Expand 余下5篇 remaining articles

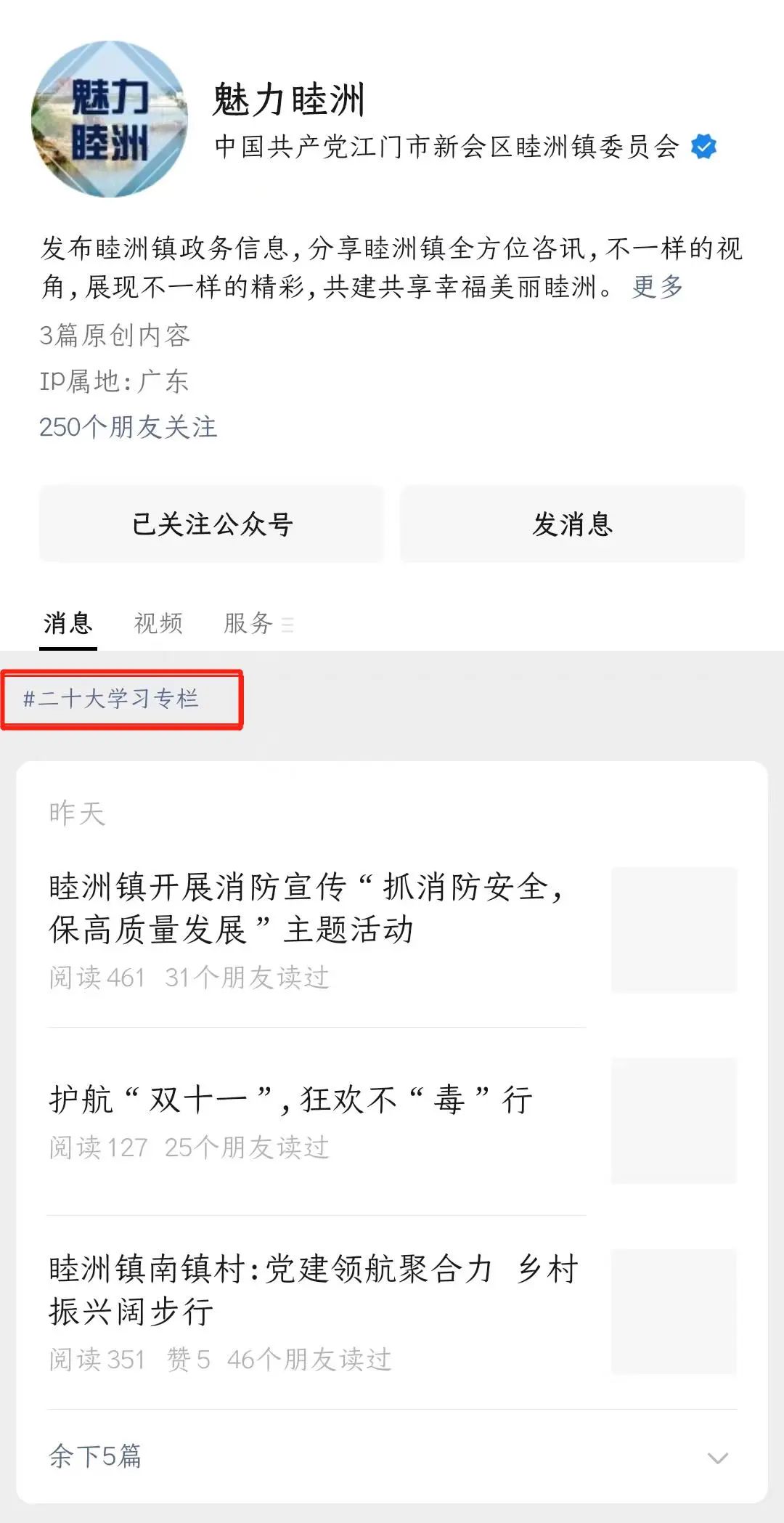pos(392,1456)
